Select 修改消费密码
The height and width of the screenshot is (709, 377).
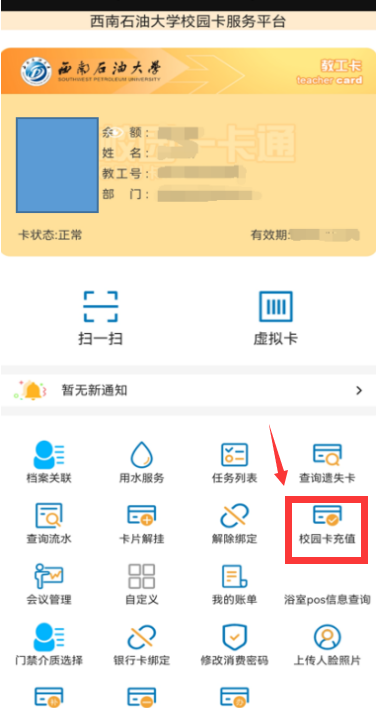click(x=235, y=645)
